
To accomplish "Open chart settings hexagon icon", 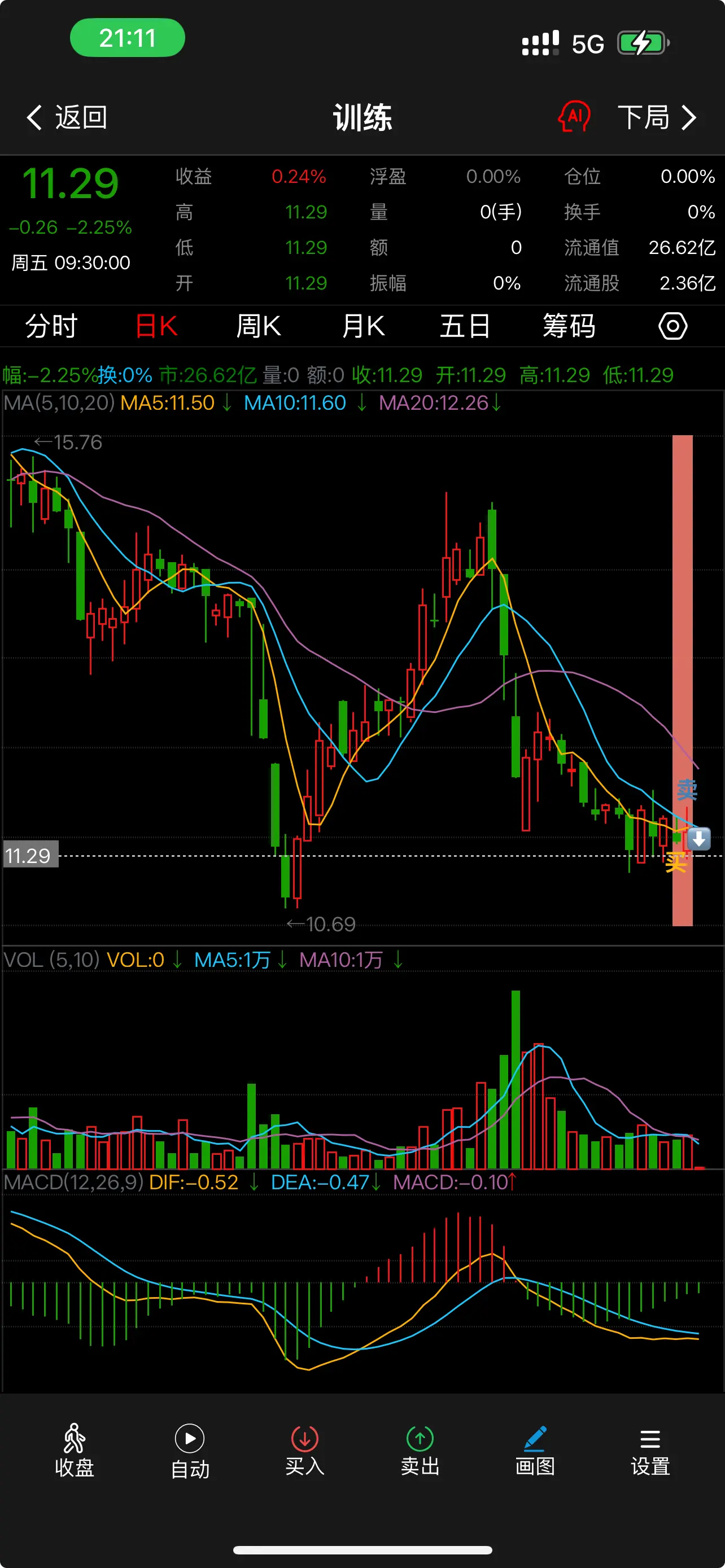I will (x=672, y=326).
